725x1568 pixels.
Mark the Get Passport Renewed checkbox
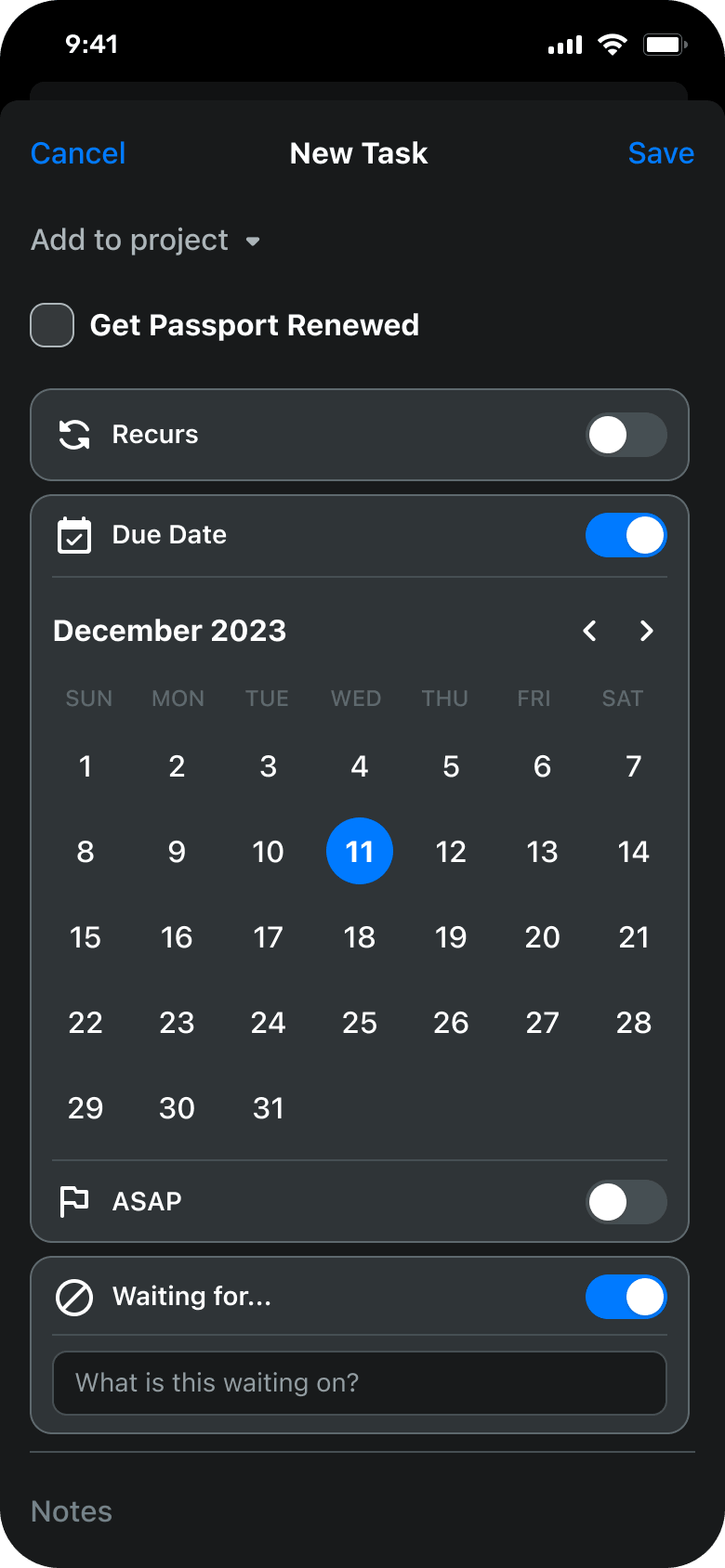coord(51,324)
